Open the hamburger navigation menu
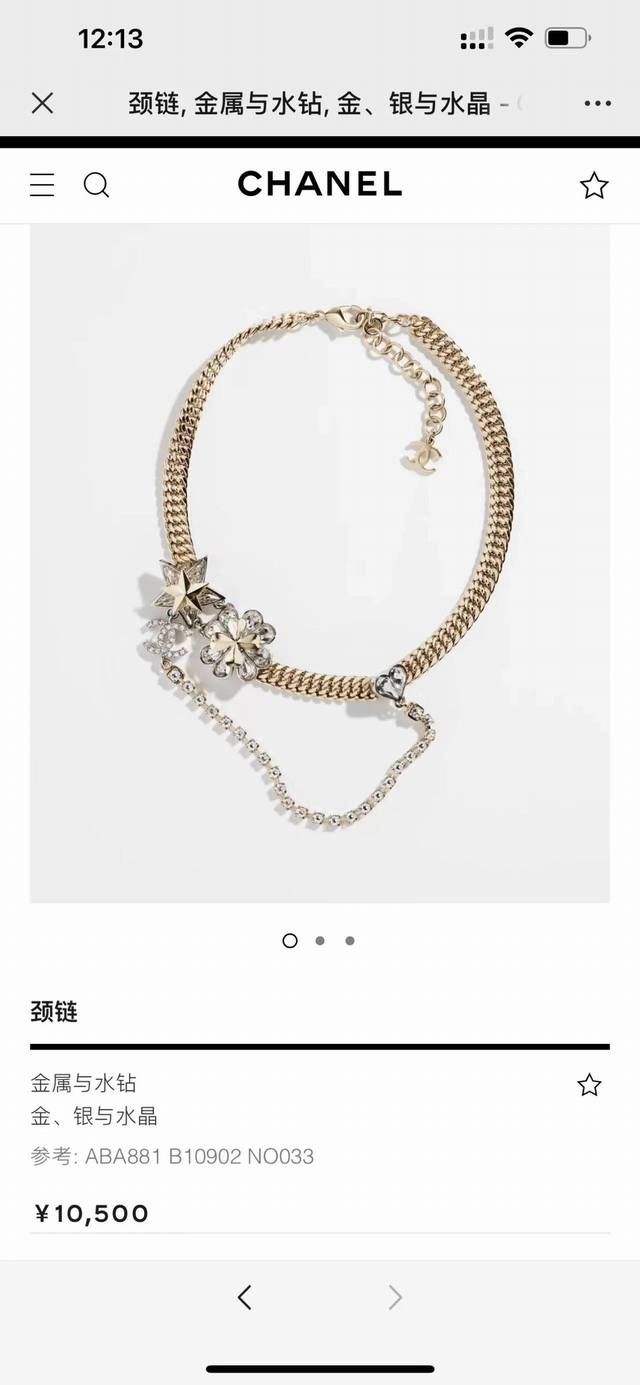640x1385 pixels. pyautogui.click(x=42, y=185)
